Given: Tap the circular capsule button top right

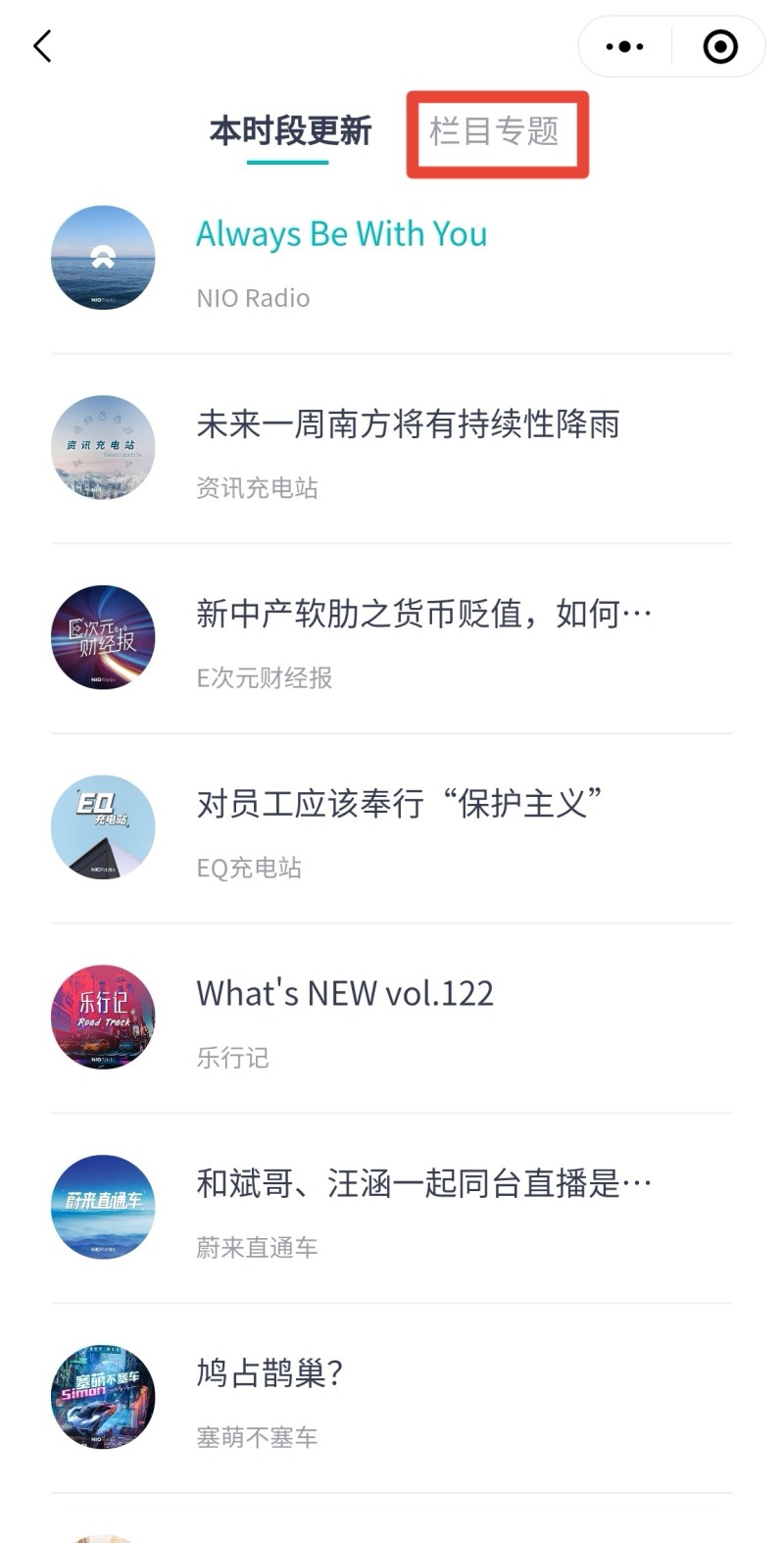Looking at the screenshot, I should tap(718, 46).
